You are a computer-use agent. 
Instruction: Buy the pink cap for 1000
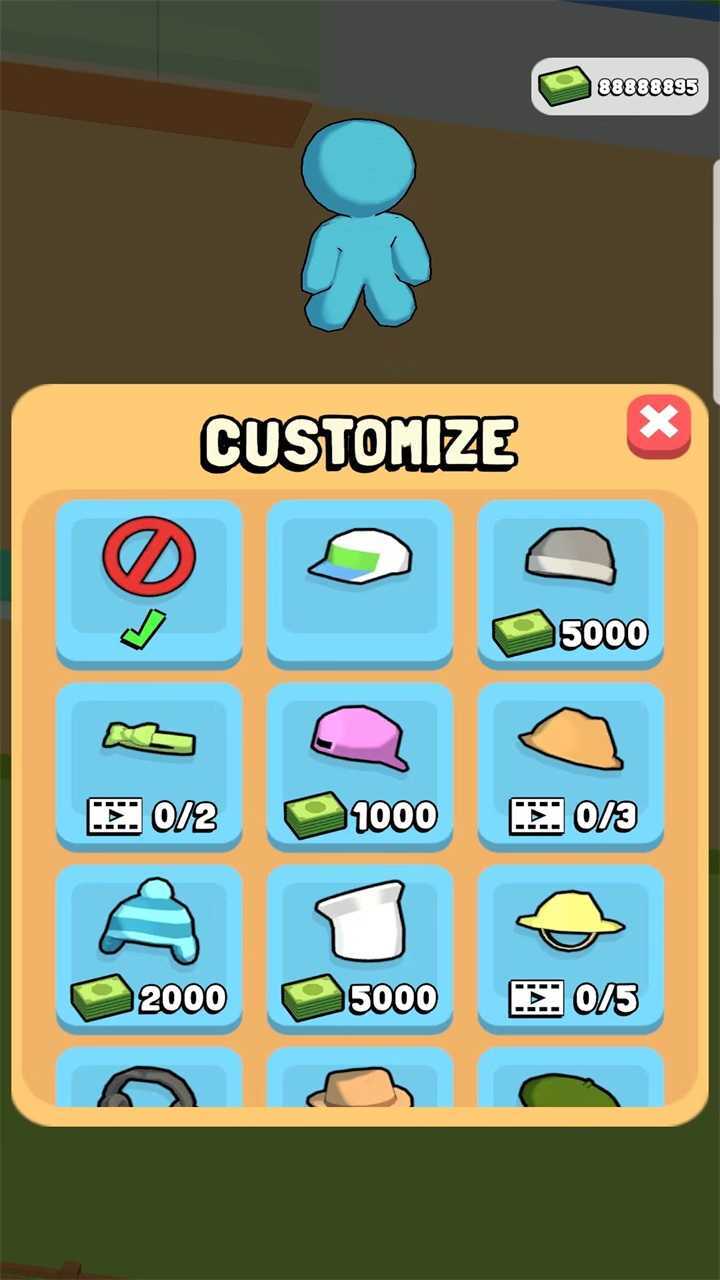point(360,764)
